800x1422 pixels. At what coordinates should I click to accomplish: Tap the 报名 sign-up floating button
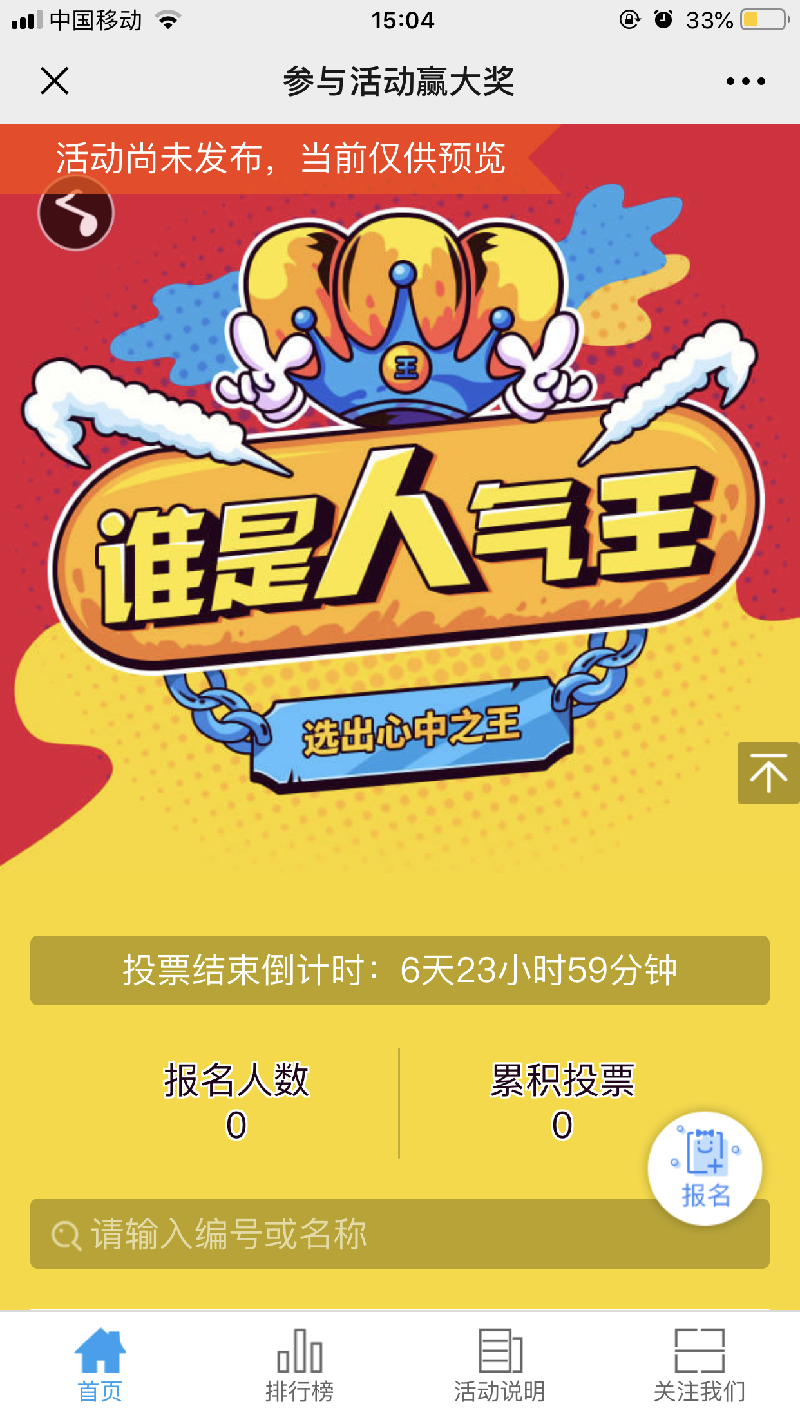(705, 1168)
